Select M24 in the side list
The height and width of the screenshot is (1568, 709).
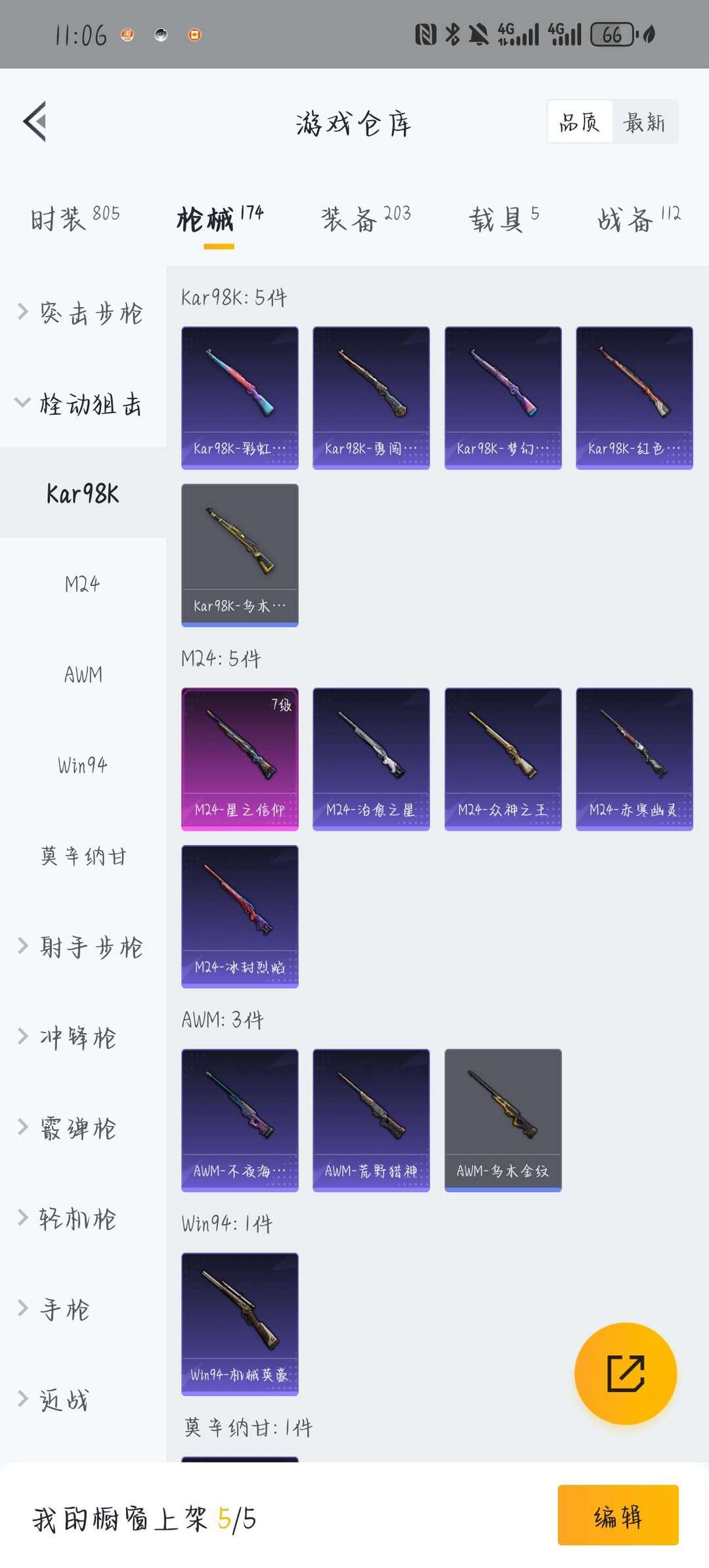(83, 583)
